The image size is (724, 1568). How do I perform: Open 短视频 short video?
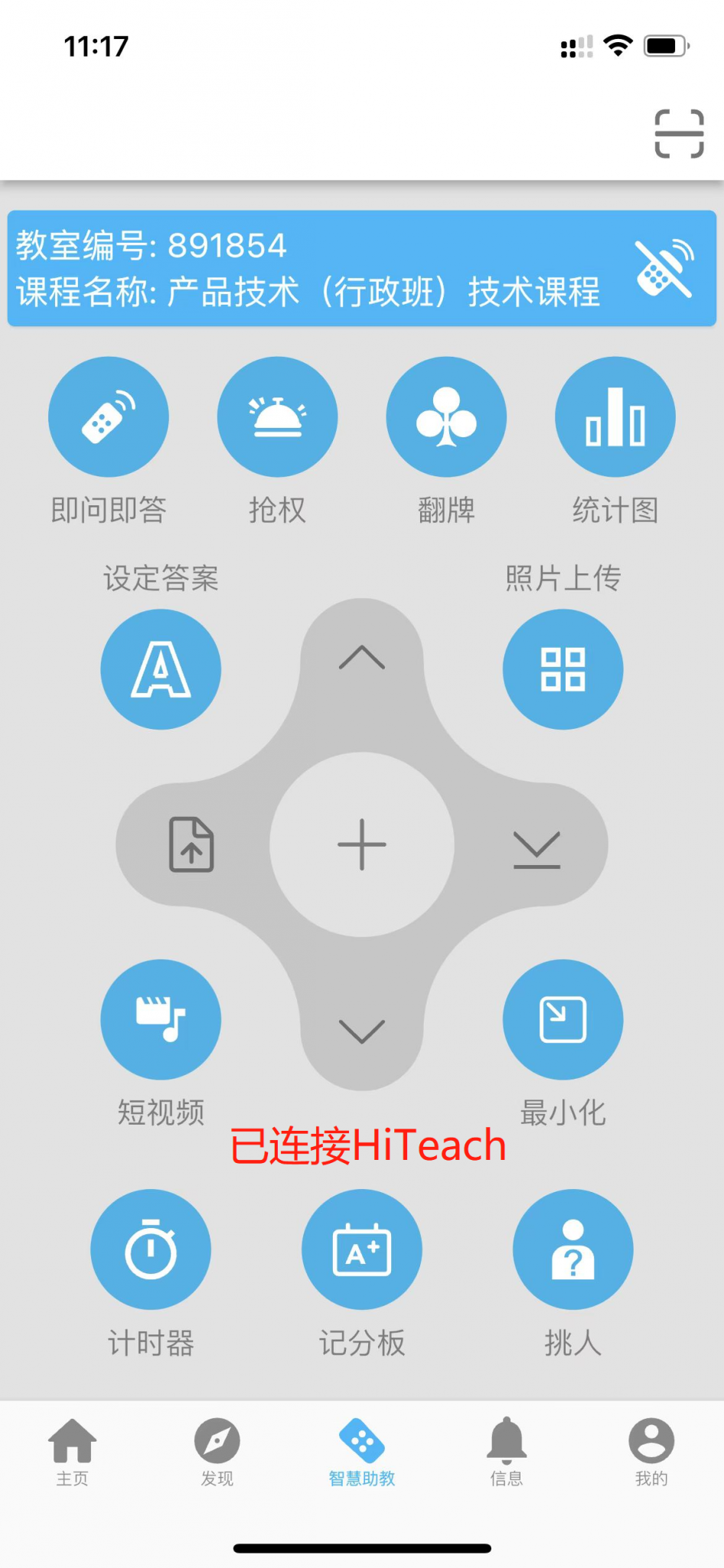[x=161, y=1020]
